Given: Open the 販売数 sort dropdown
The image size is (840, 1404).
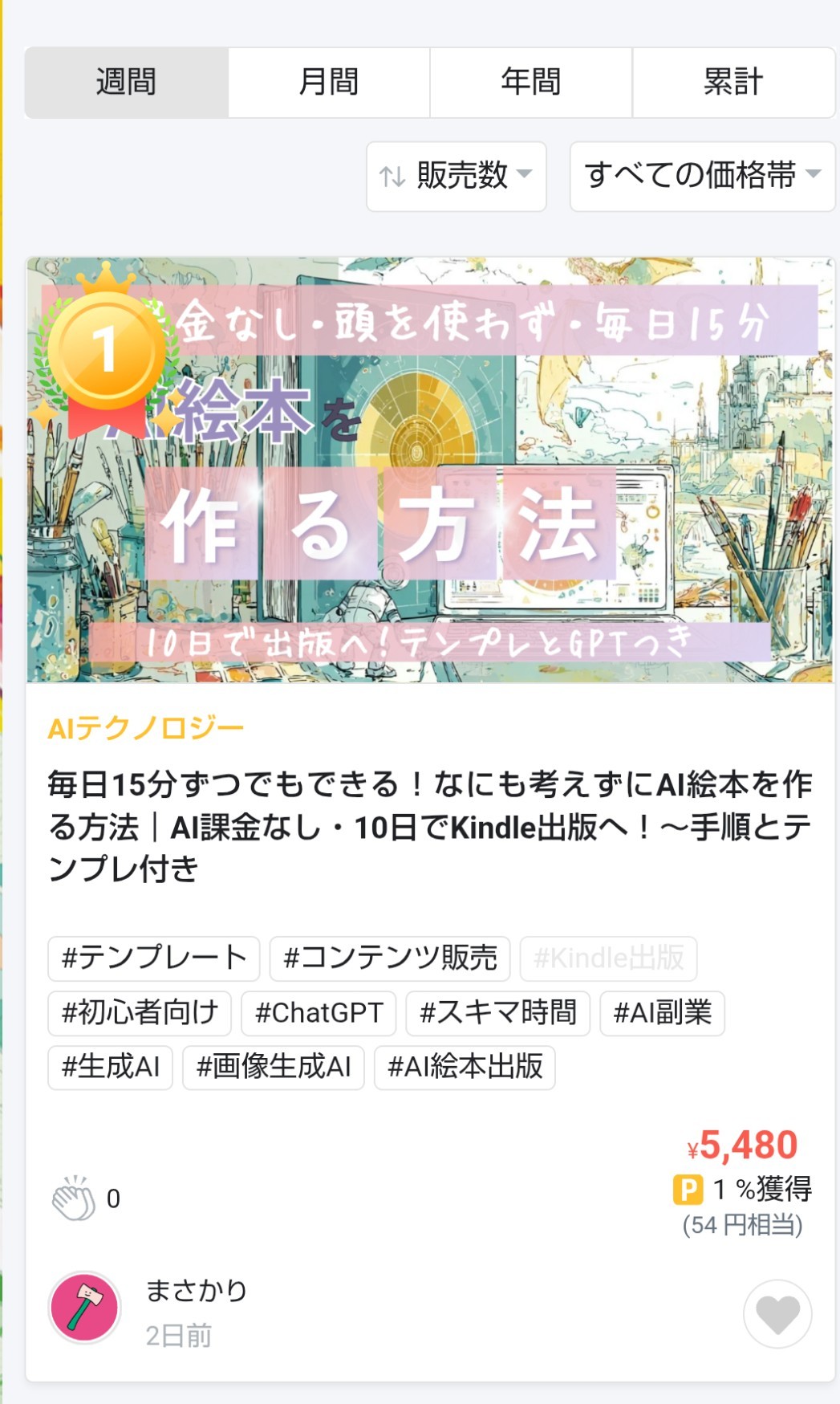Looking at the screenshot, I should (457, 176).
